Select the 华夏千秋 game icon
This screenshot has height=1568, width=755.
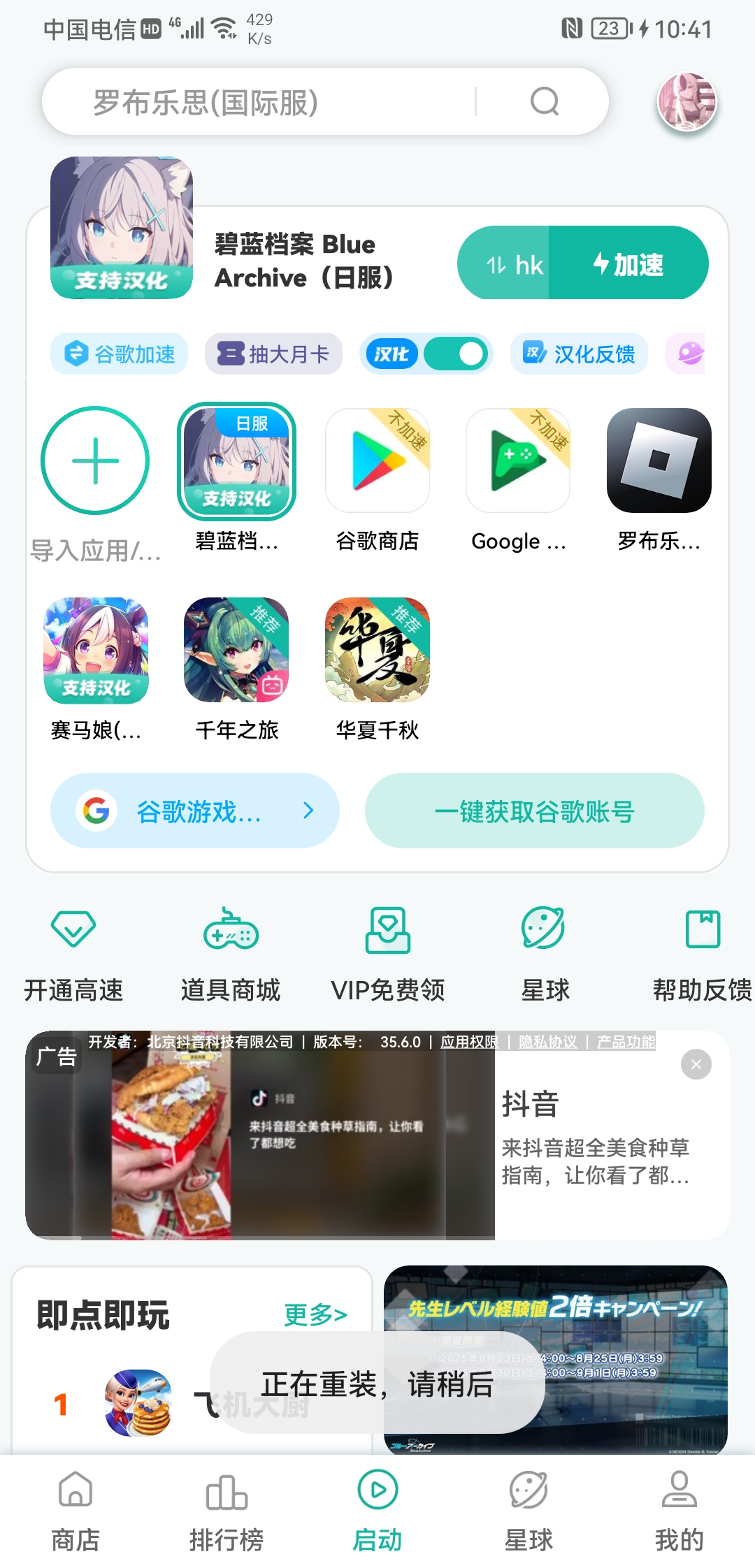377,651
